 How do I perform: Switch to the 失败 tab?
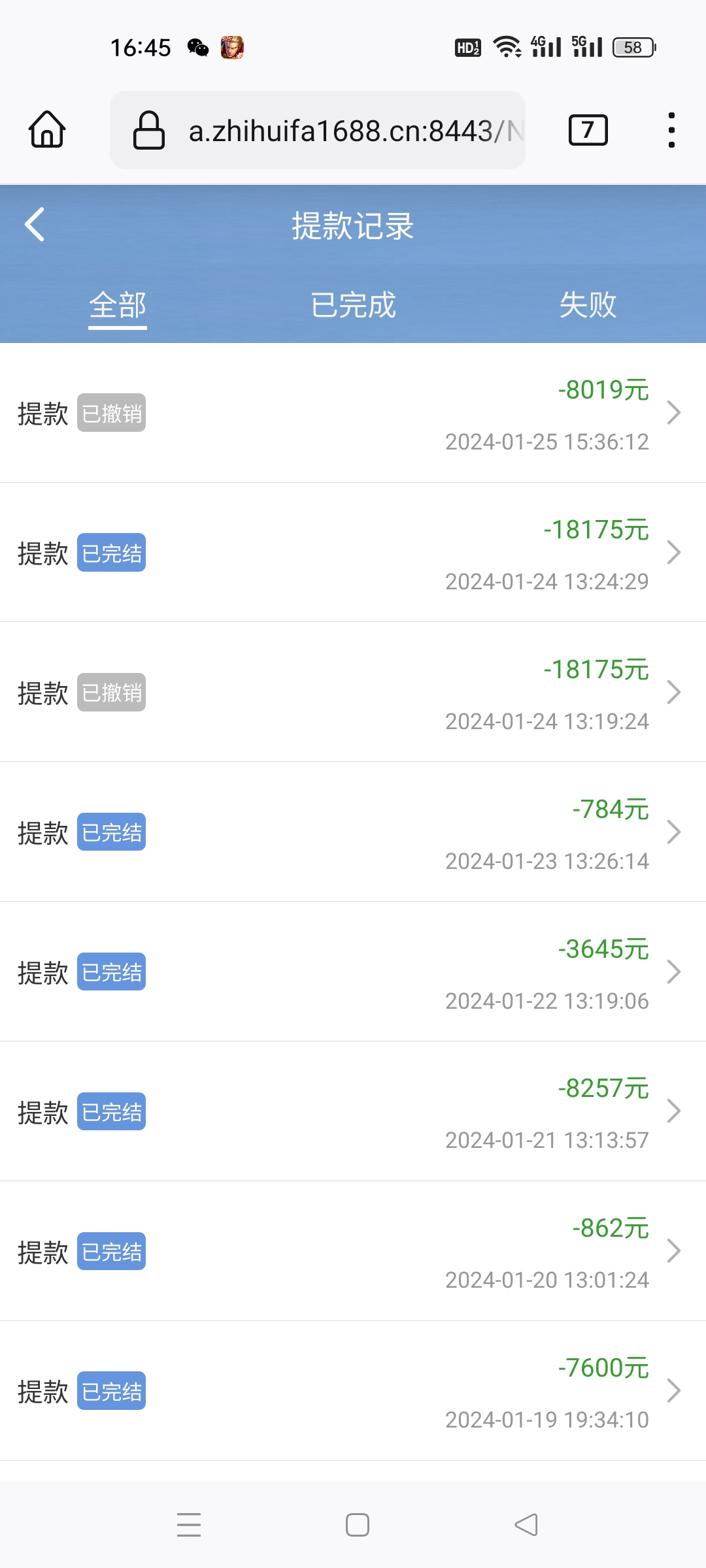(588, 305)
